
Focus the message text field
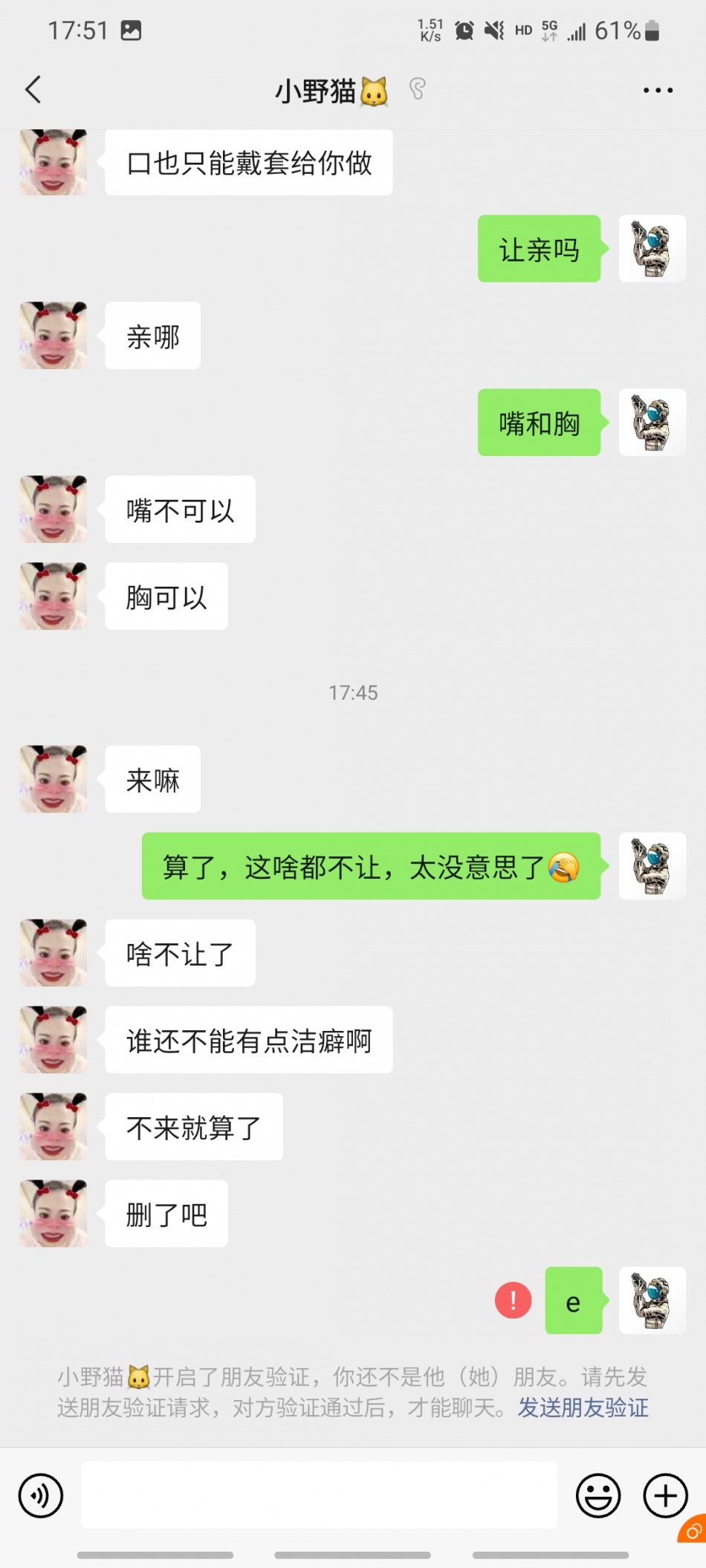tap(319, 1495)
